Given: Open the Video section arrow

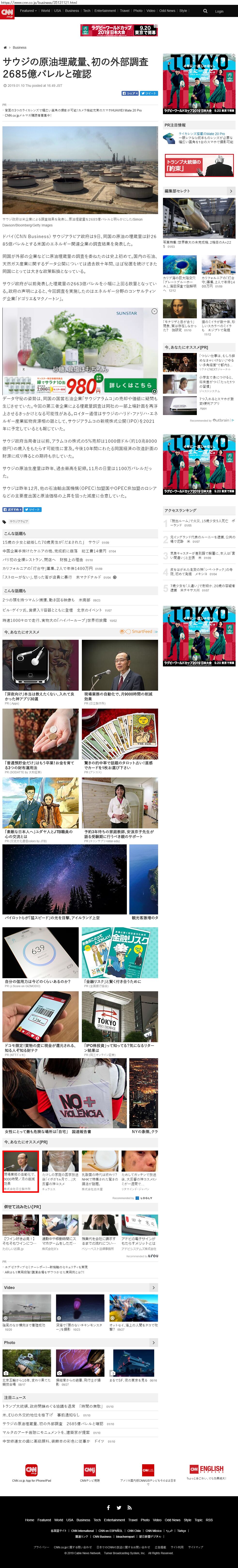Looking at the screenshot, I should coord(154,1287).
